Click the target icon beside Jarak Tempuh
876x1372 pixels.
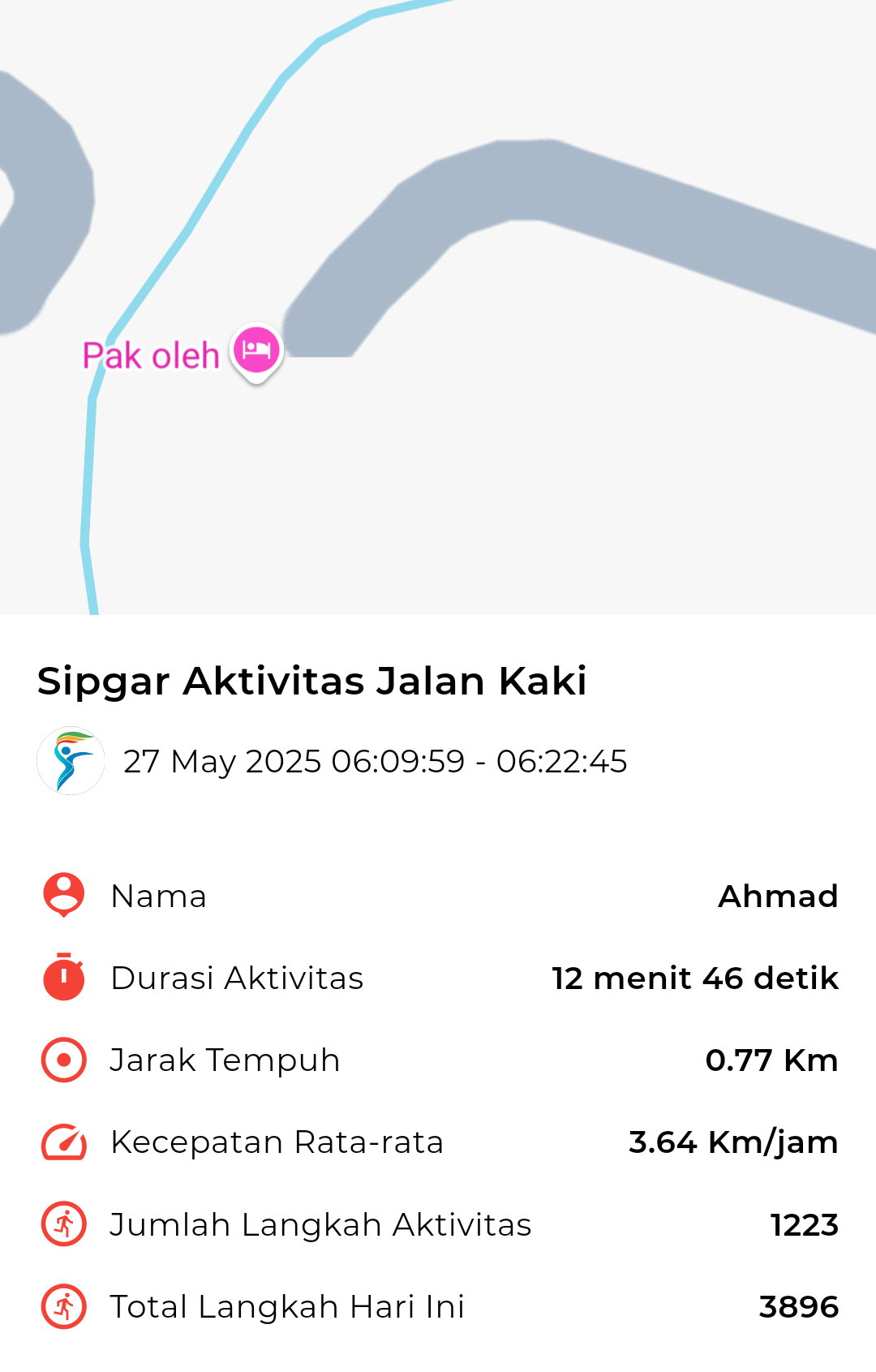coord(63,1060)
